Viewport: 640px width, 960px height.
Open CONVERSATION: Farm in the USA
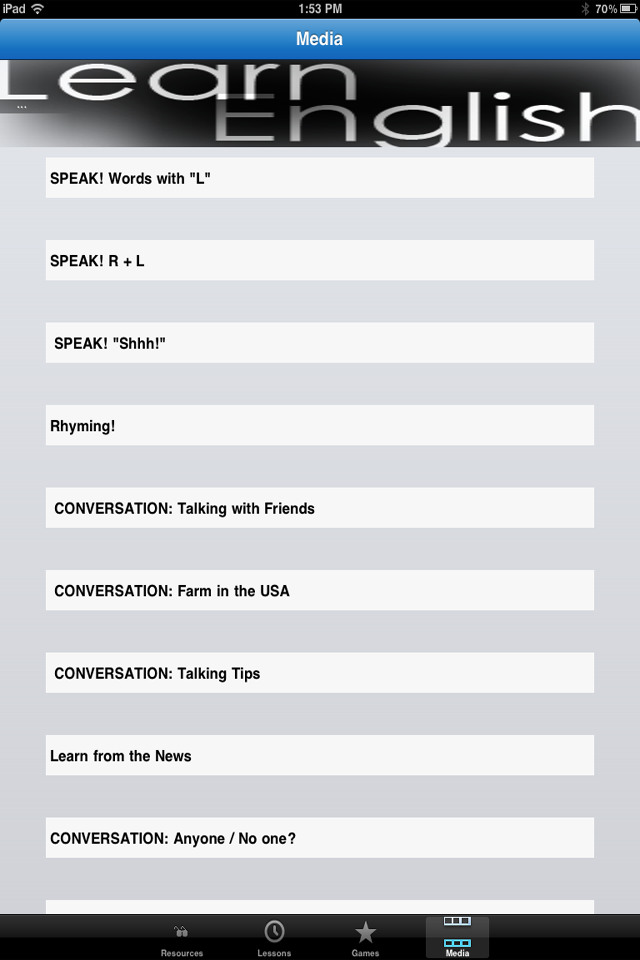tap(319, 591)
